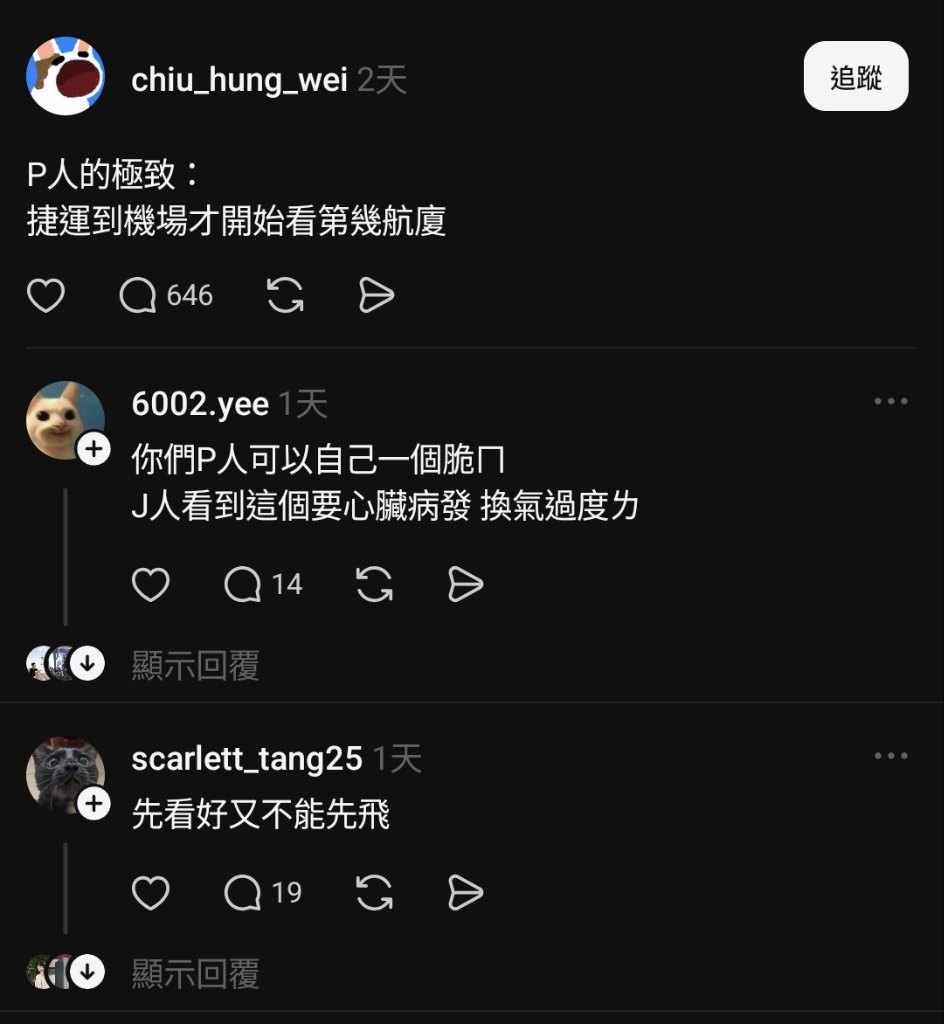This screenshot has height=1024, width=944.
Task: Reply to 6002.yee's comment
Action: pos(242,585)
